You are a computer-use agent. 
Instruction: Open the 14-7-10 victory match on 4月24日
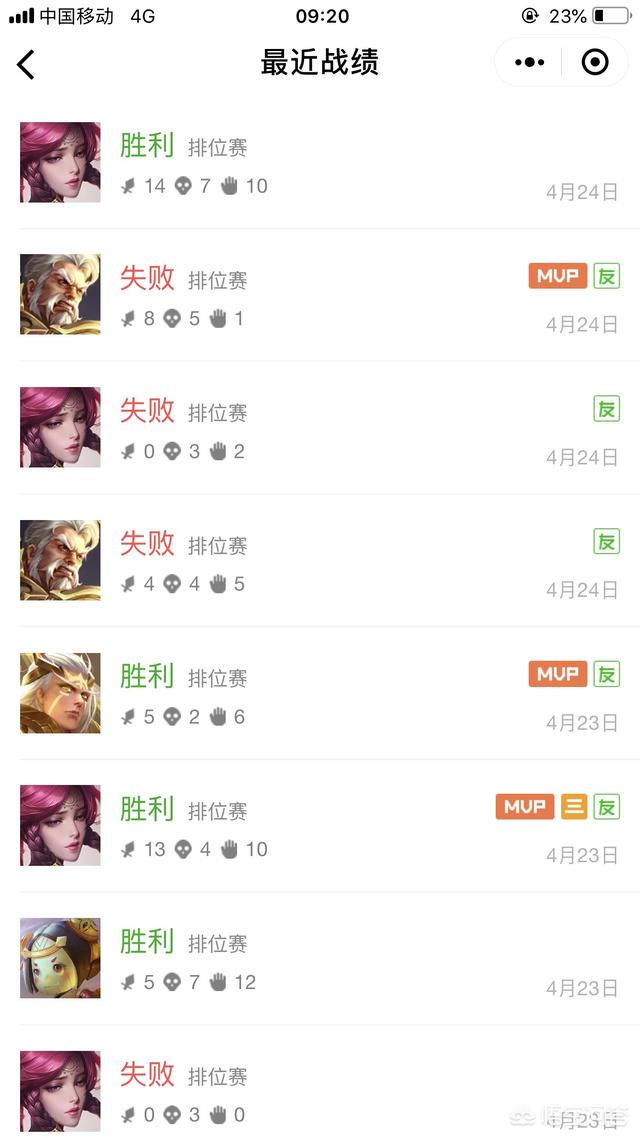(320, 163)
